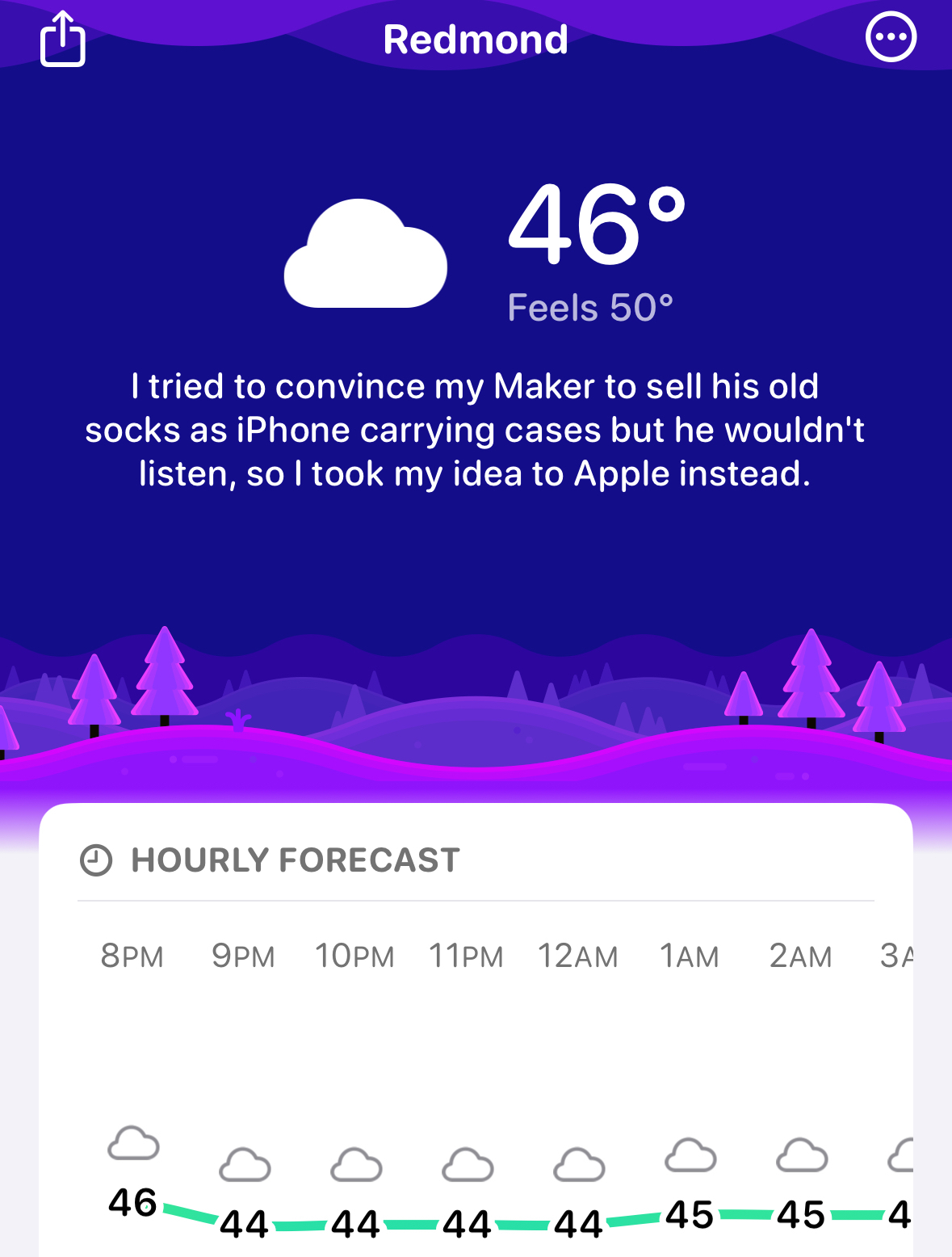Share the Redmond weather report

pyautogui.click(x=63, y=39)
